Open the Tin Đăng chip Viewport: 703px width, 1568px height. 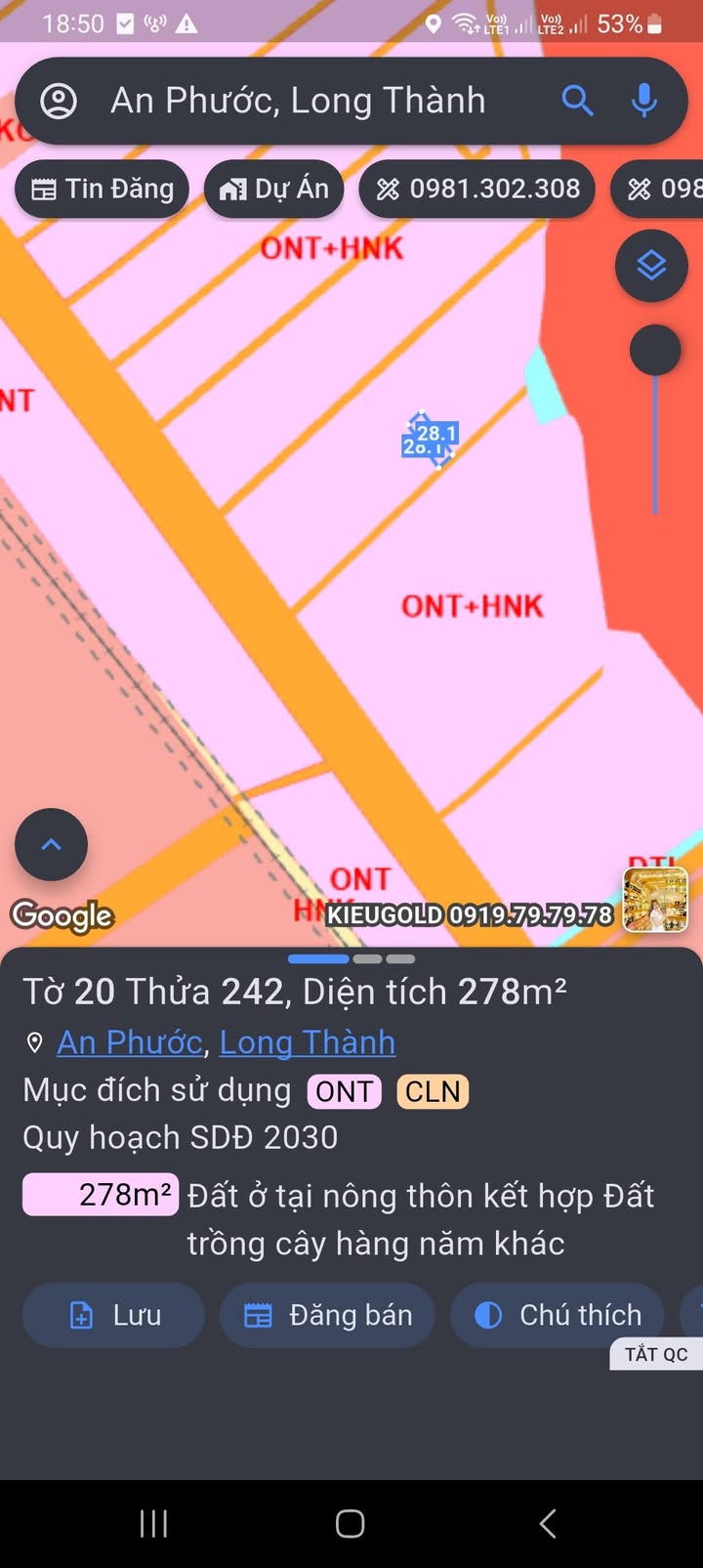point(102,189)
